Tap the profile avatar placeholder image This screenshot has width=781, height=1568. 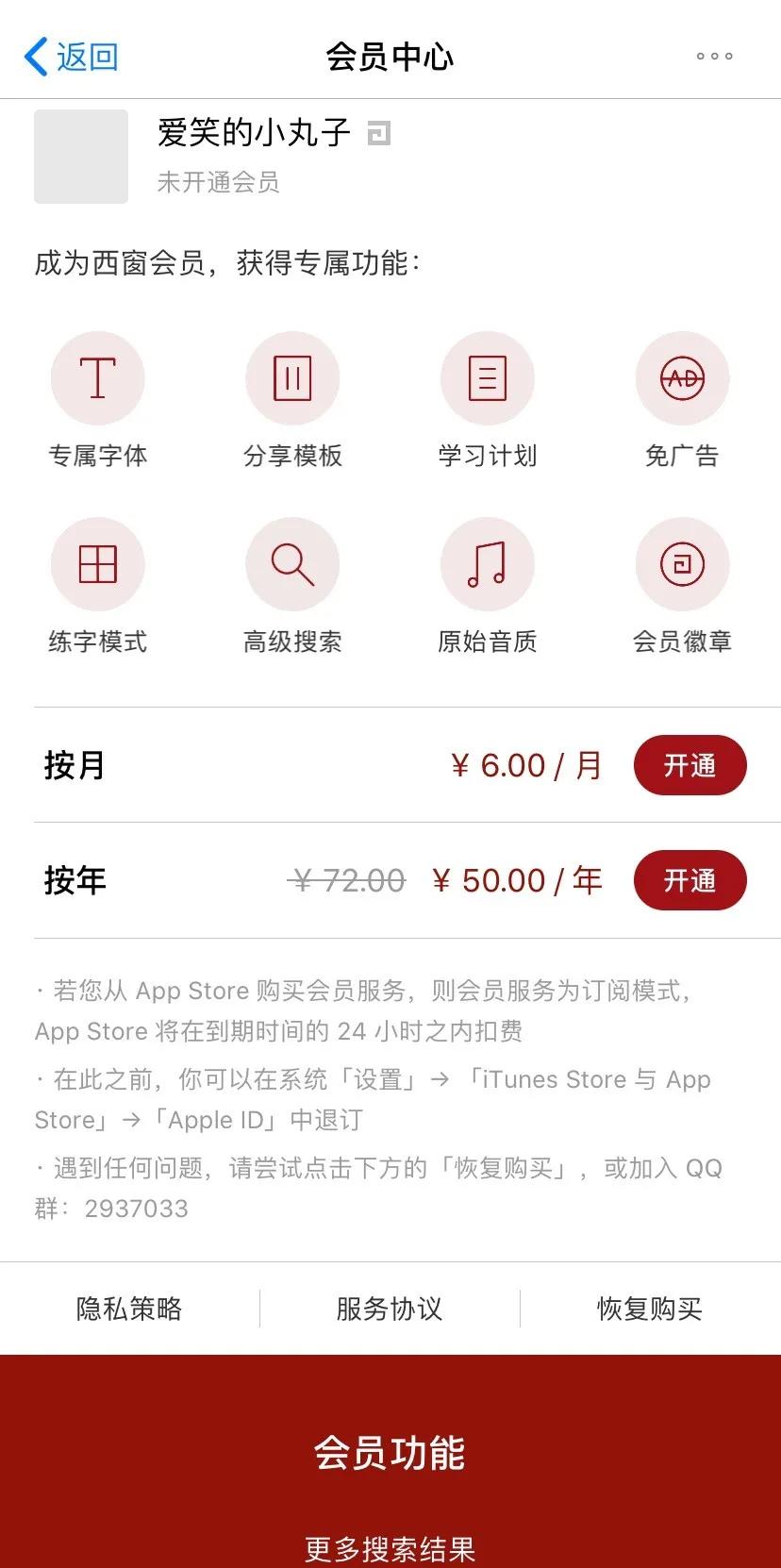(x=80, y=157)
